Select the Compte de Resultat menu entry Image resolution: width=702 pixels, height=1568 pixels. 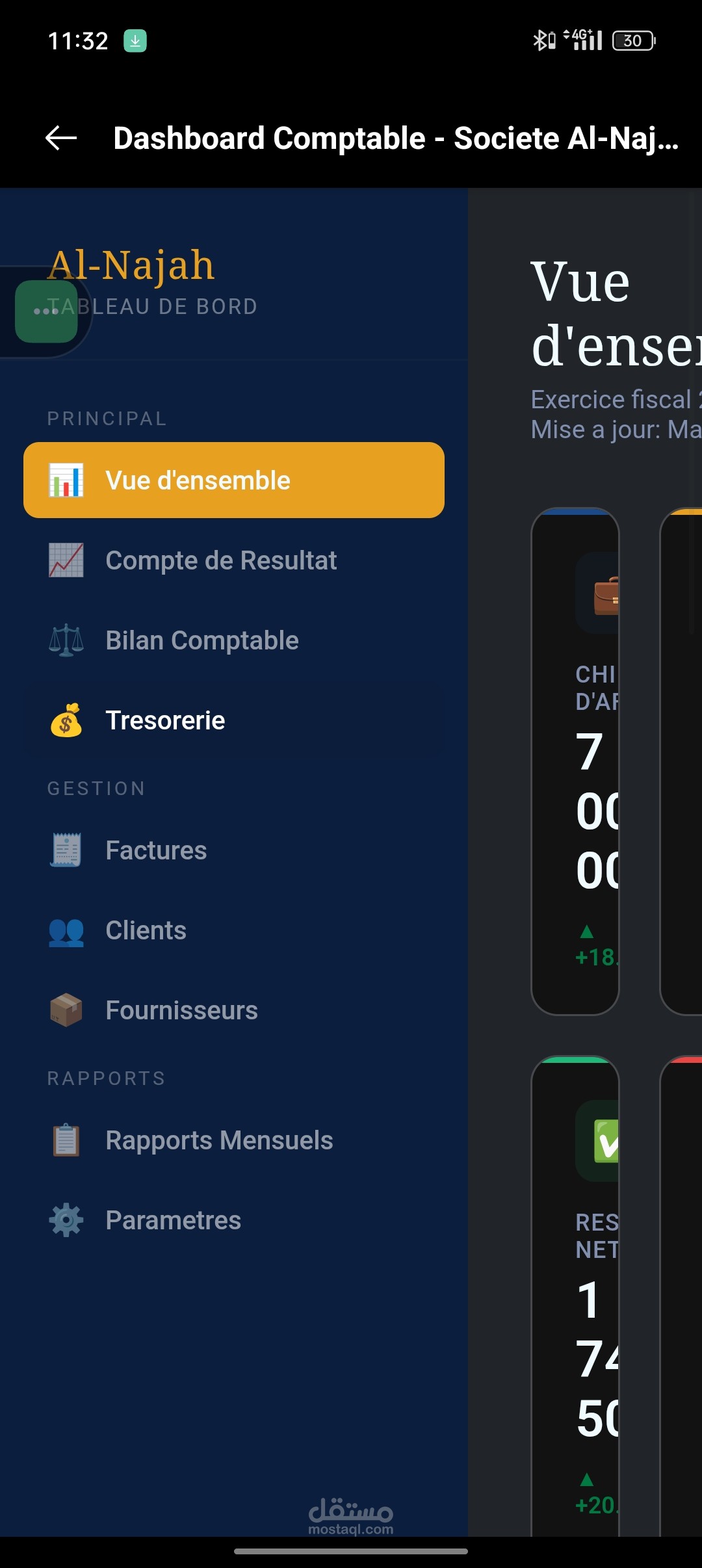pyautogui.click(x=221, y=560)
